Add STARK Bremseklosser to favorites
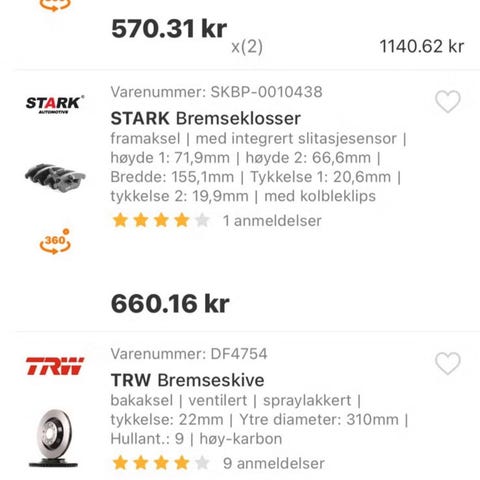 448,101
